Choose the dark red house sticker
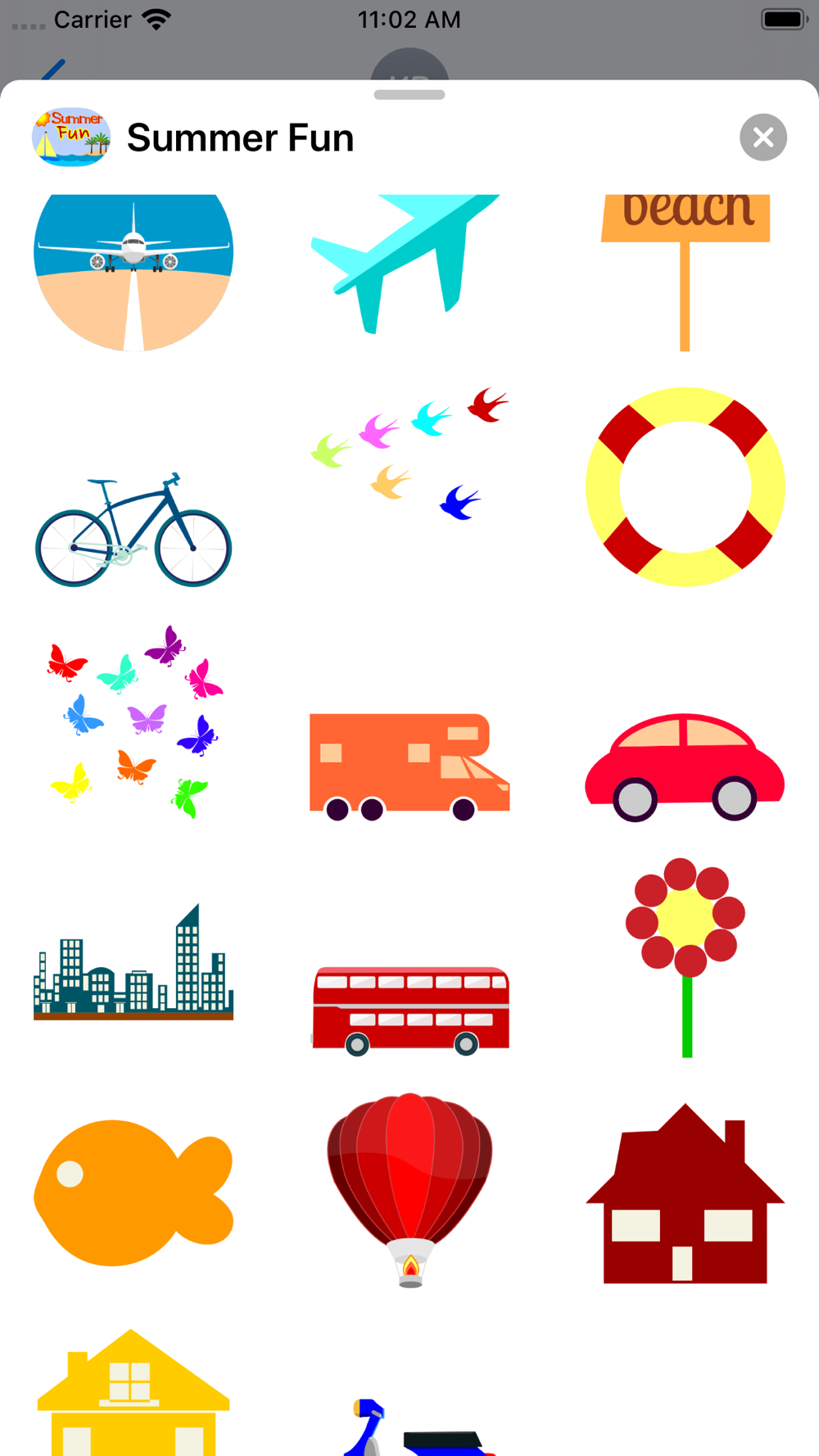 (x=686, y=1193)
